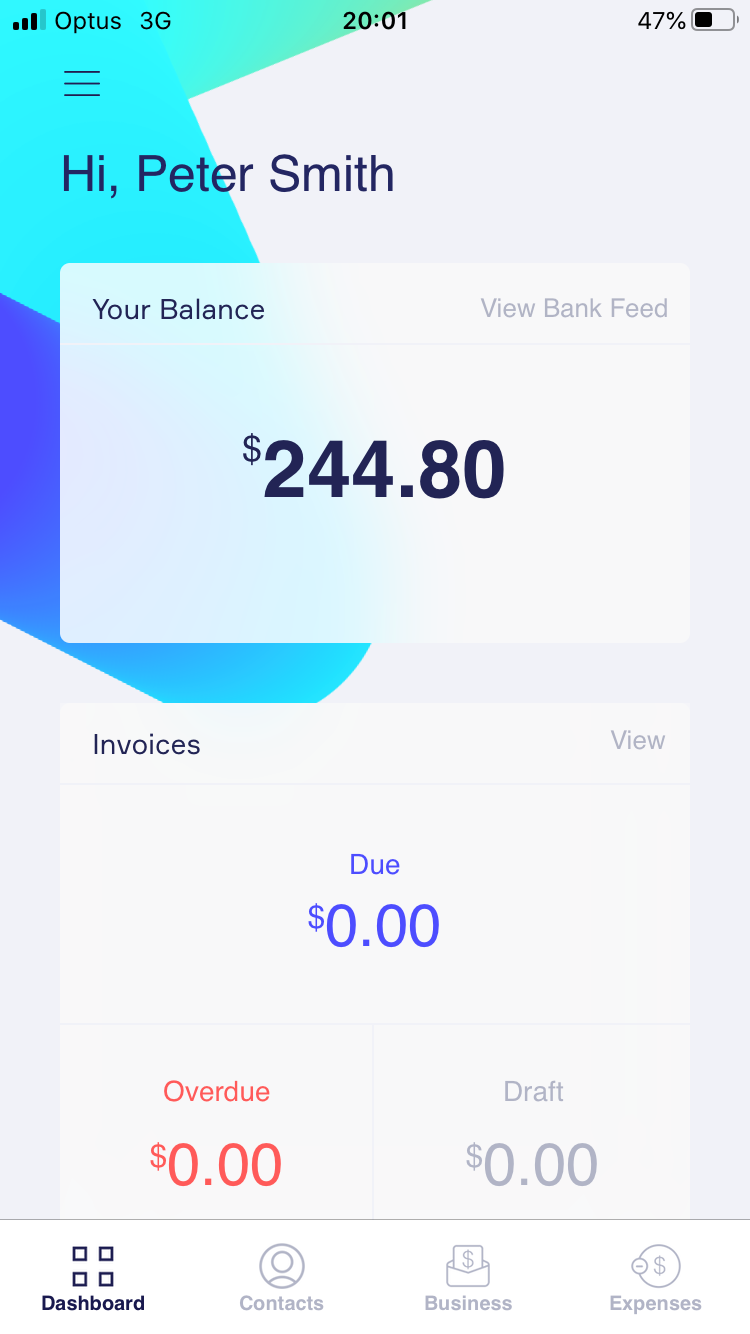Tap View next to Invoices
750x1334 pixels.
(638, 740)
